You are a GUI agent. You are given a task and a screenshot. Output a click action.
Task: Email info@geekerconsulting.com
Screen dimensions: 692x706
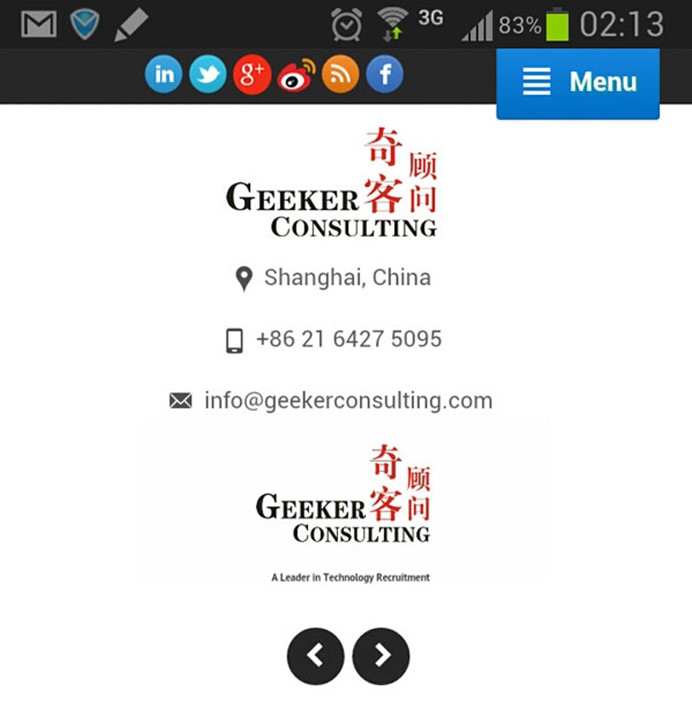(347, 401)
